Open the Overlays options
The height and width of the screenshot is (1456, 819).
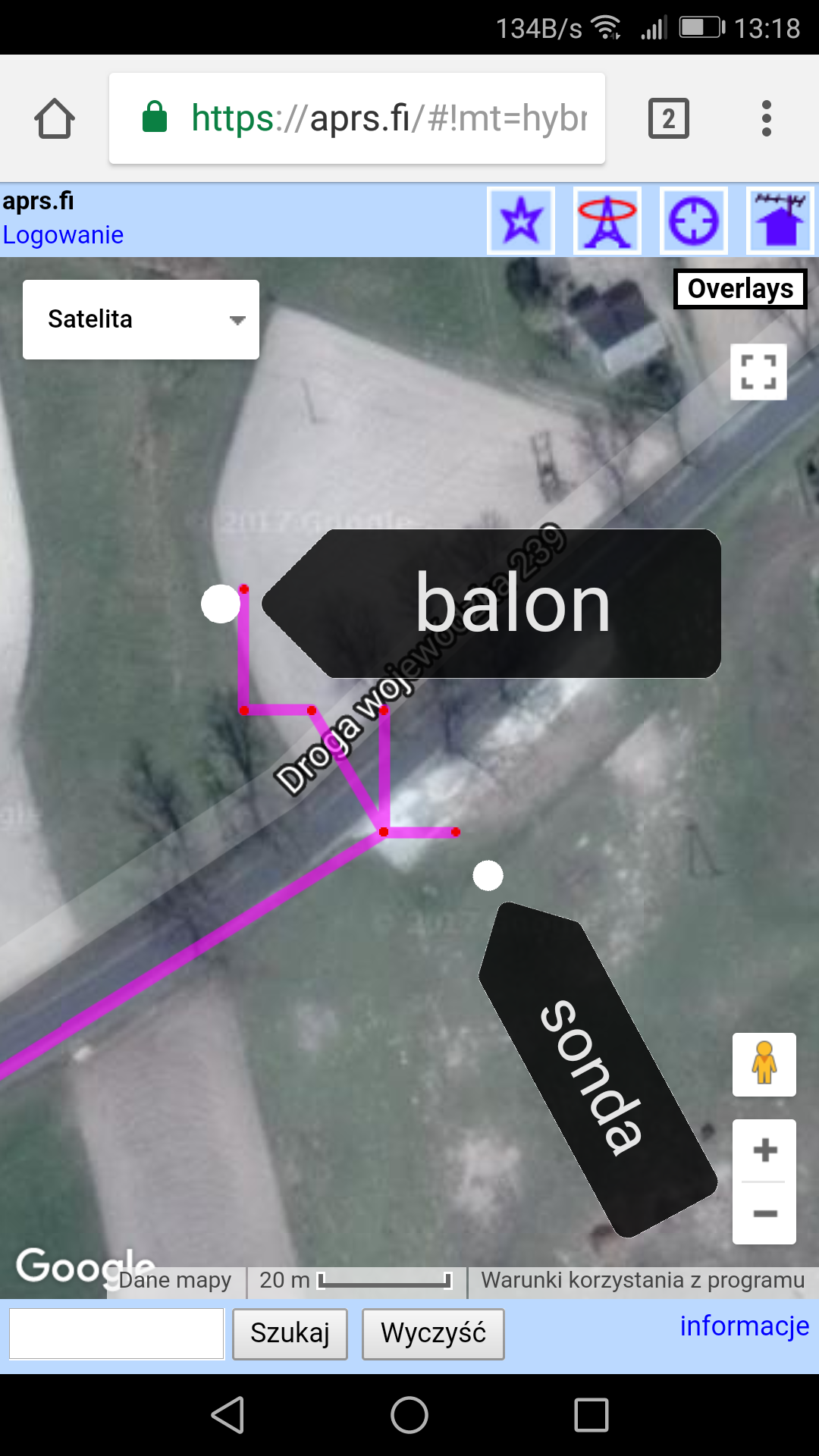pos(740,289)
